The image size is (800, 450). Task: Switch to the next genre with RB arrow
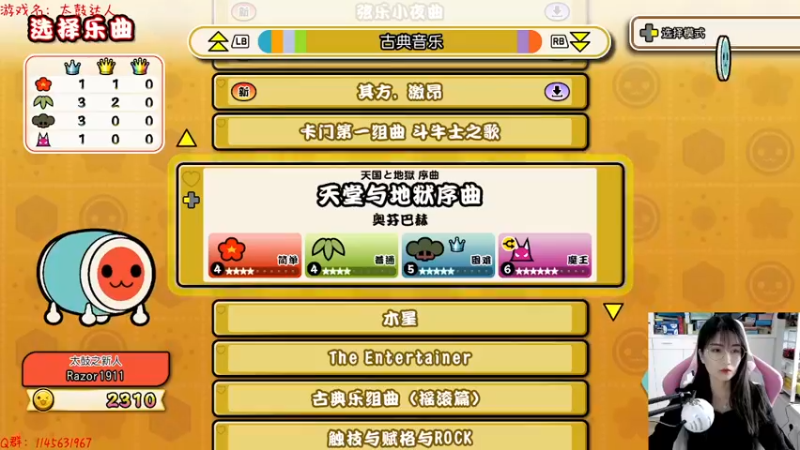click(x=570, y=42)
